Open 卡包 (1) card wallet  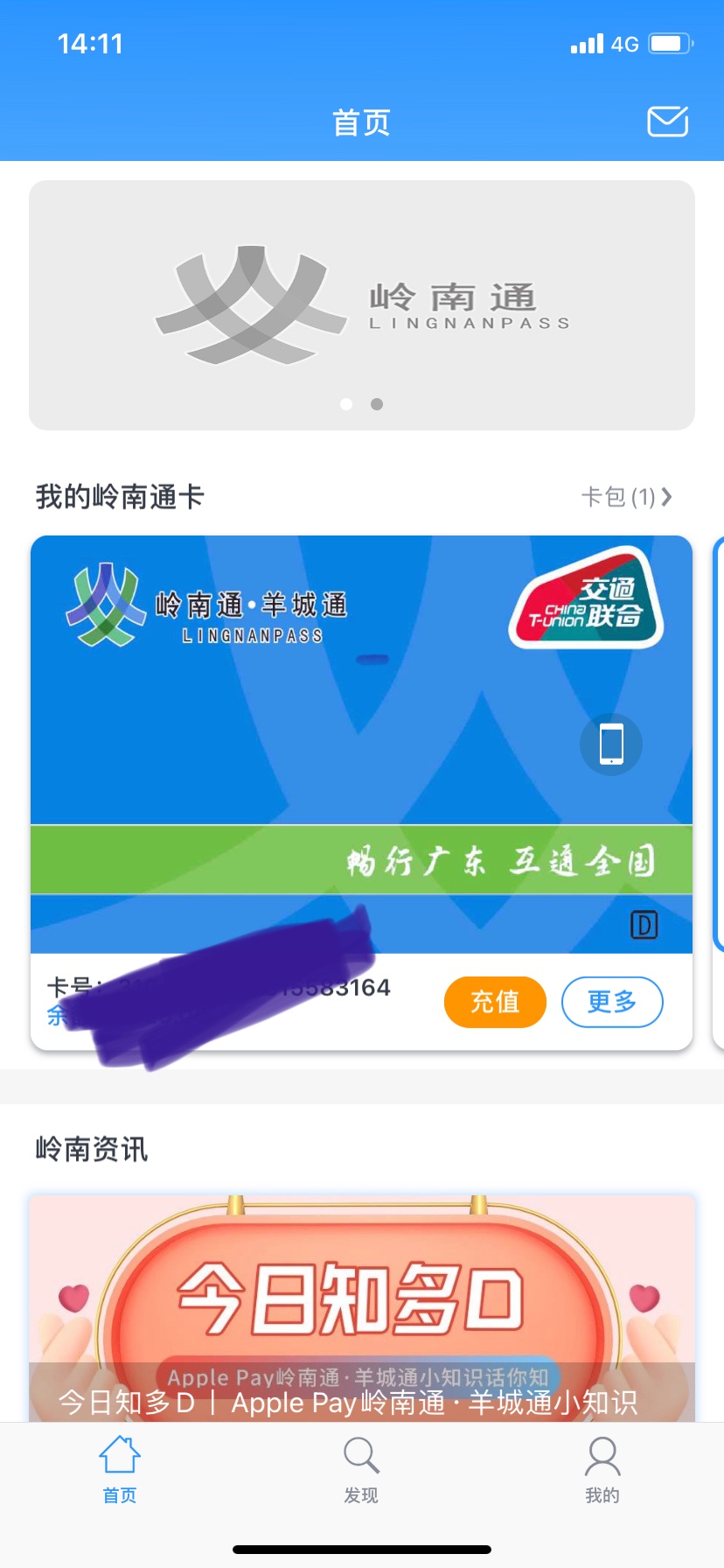[626, 497]
